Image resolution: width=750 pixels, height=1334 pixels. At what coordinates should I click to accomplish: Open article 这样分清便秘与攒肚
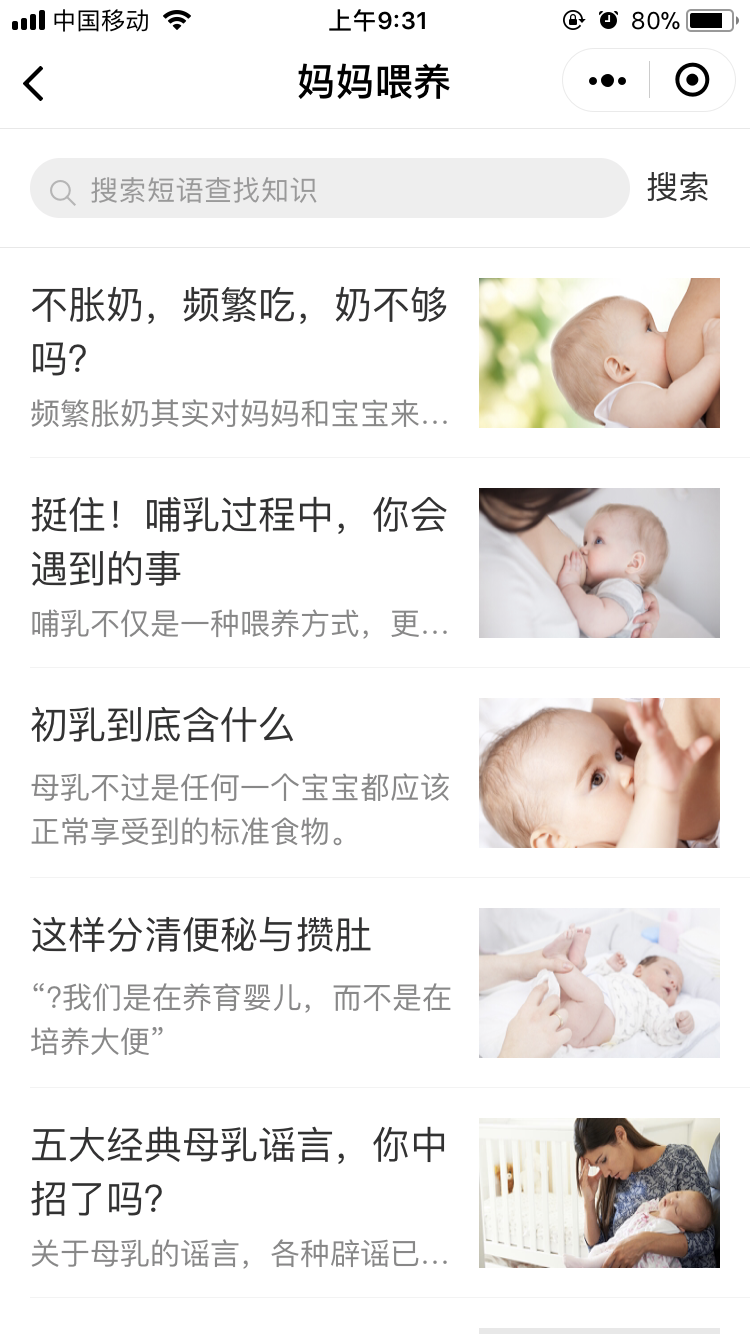coord(375,983)
